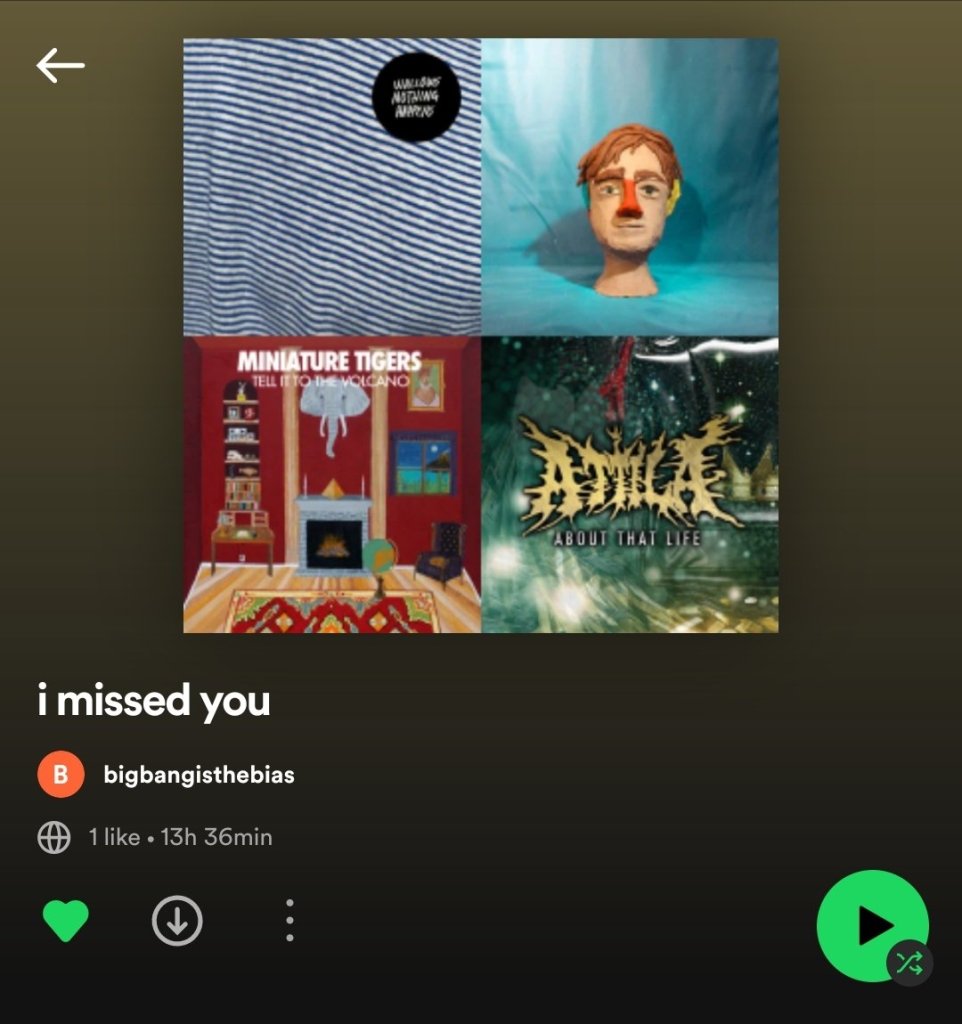This screenshot has width=962, height=1024.
Task: Open bigbangisthebias profile
Action: click(x=198, y=775)
